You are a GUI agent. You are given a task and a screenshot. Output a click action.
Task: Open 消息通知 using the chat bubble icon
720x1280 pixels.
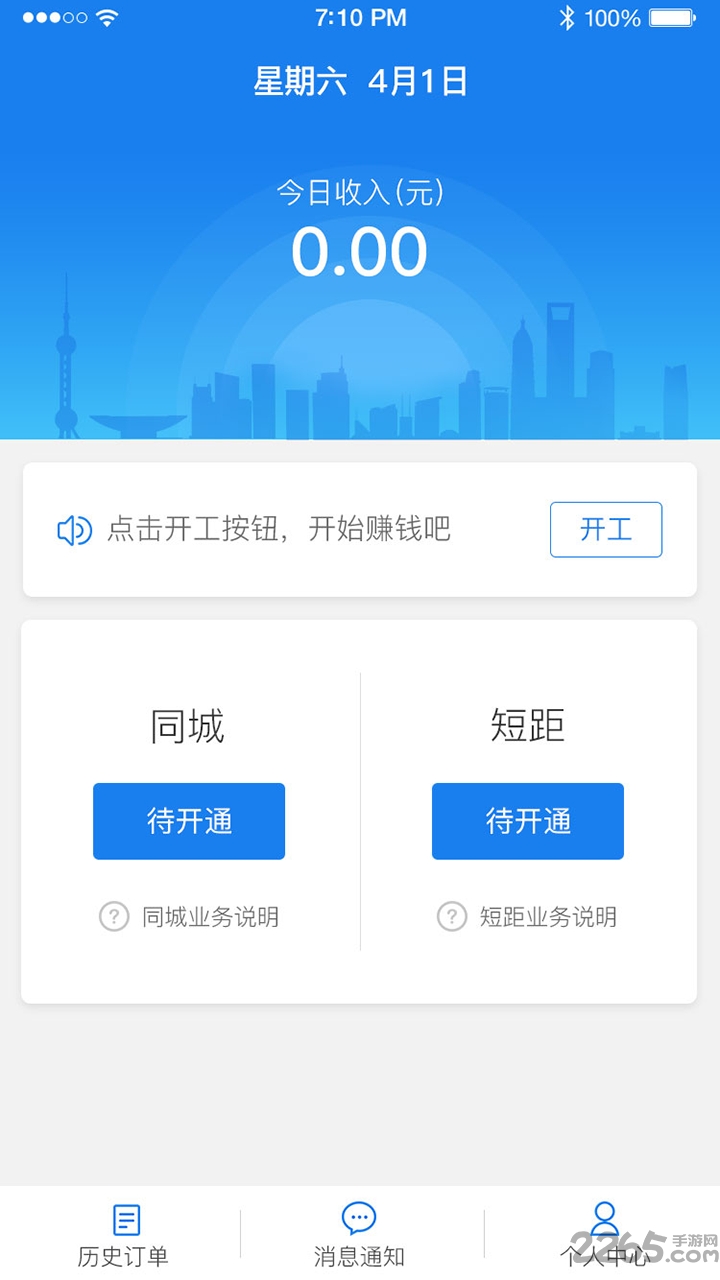[359, 1219]
